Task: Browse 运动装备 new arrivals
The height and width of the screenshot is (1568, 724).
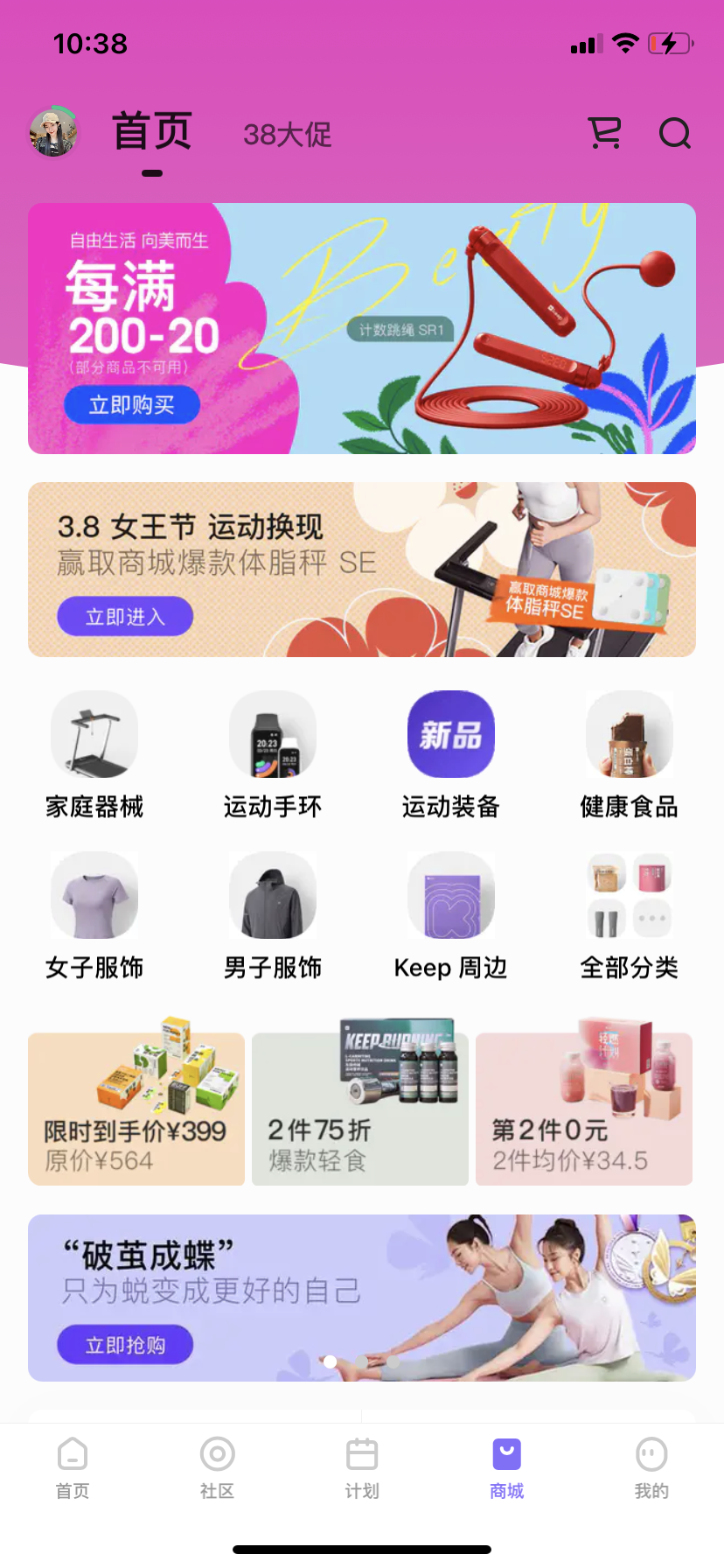Action: pyautogui.click(x=451, y=754)
